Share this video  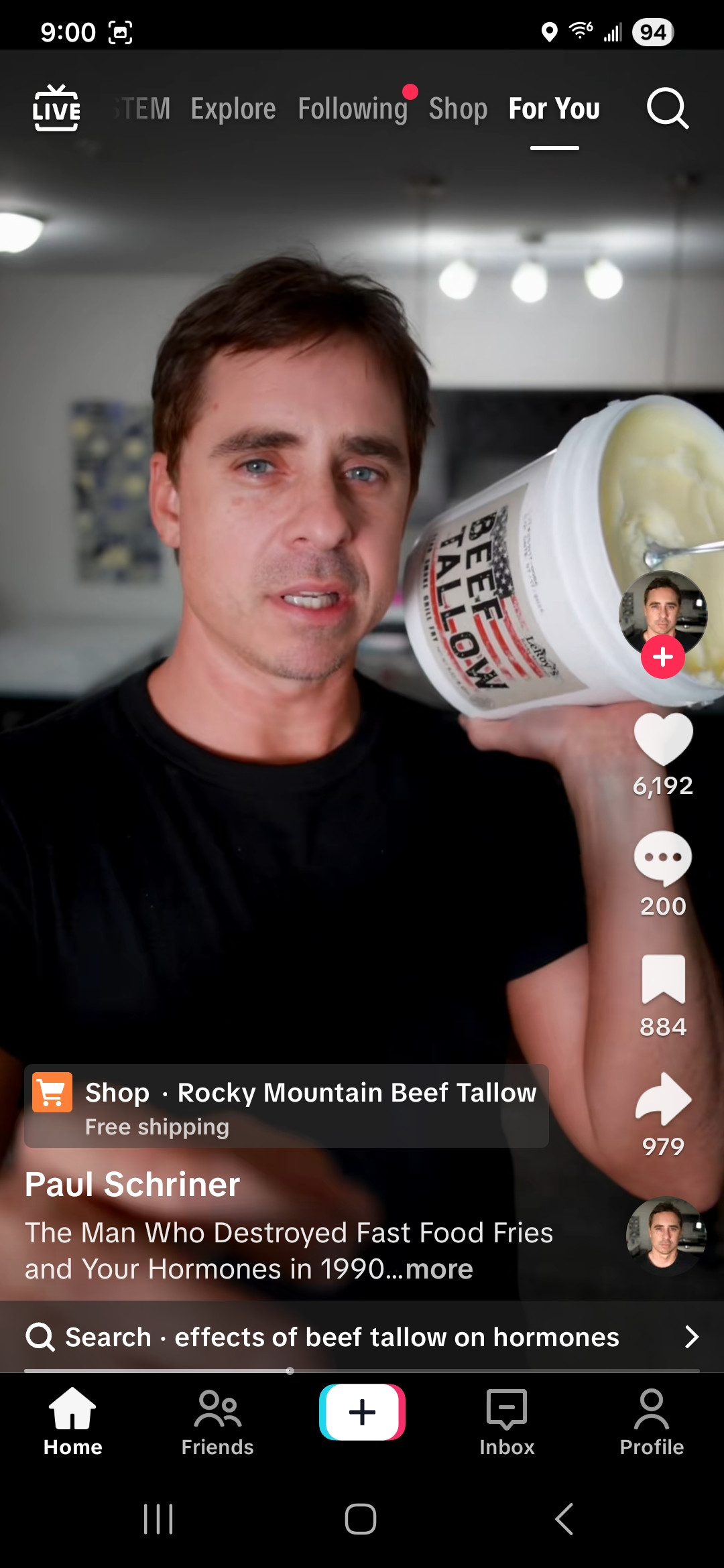pos(663,1099)
